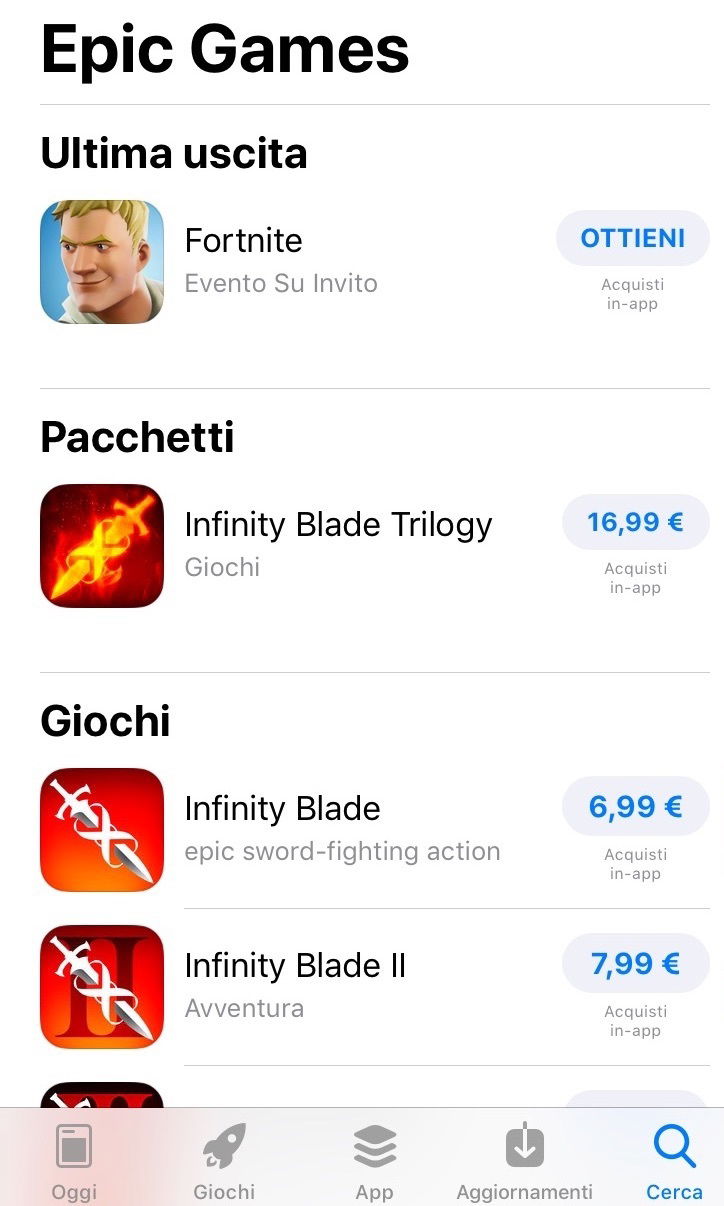Image resolution: width=724 pixels, height=1206 pixels.
Task: Switch to the Oggi tab
Action: (x=74, y=1161)
